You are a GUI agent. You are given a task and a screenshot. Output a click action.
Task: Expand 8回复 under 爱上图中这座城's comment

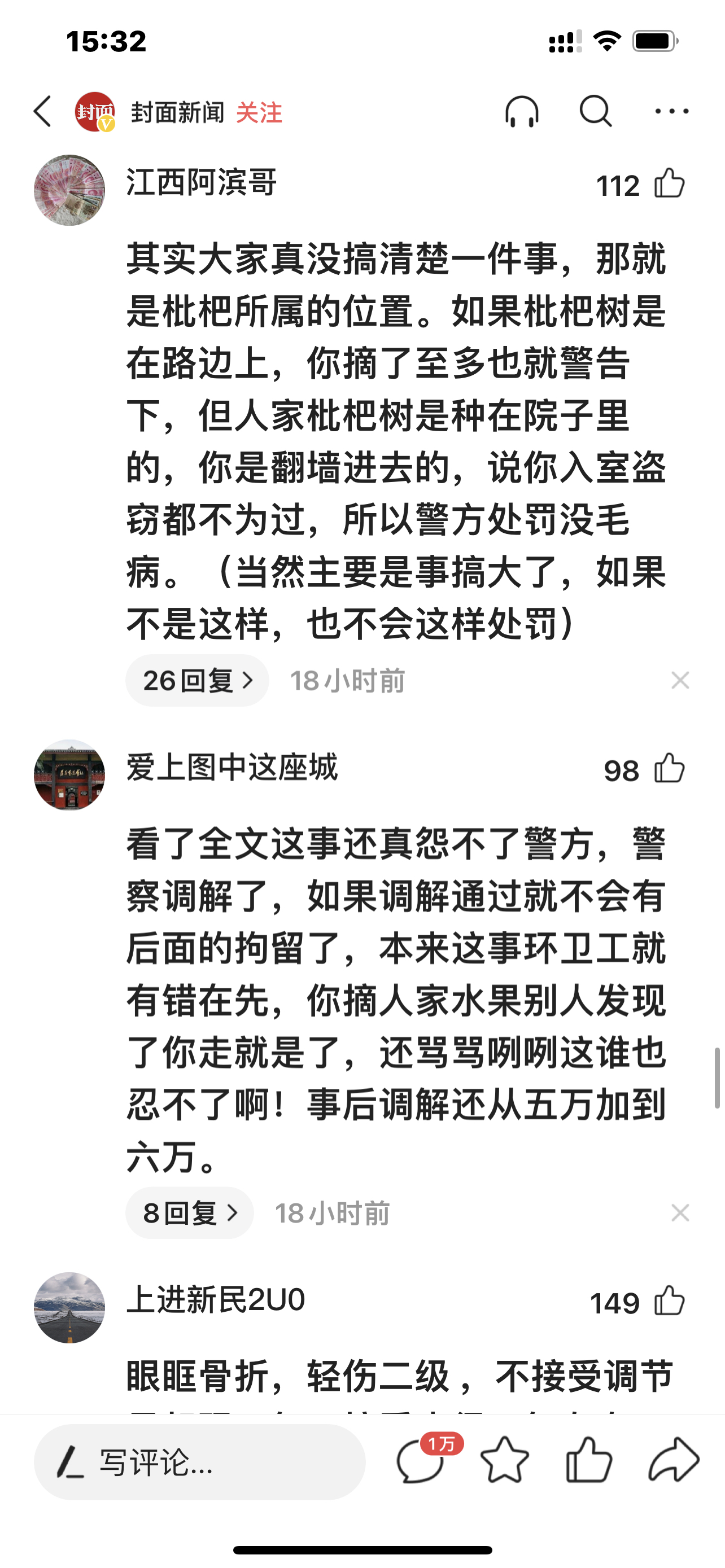point(189,1213)
